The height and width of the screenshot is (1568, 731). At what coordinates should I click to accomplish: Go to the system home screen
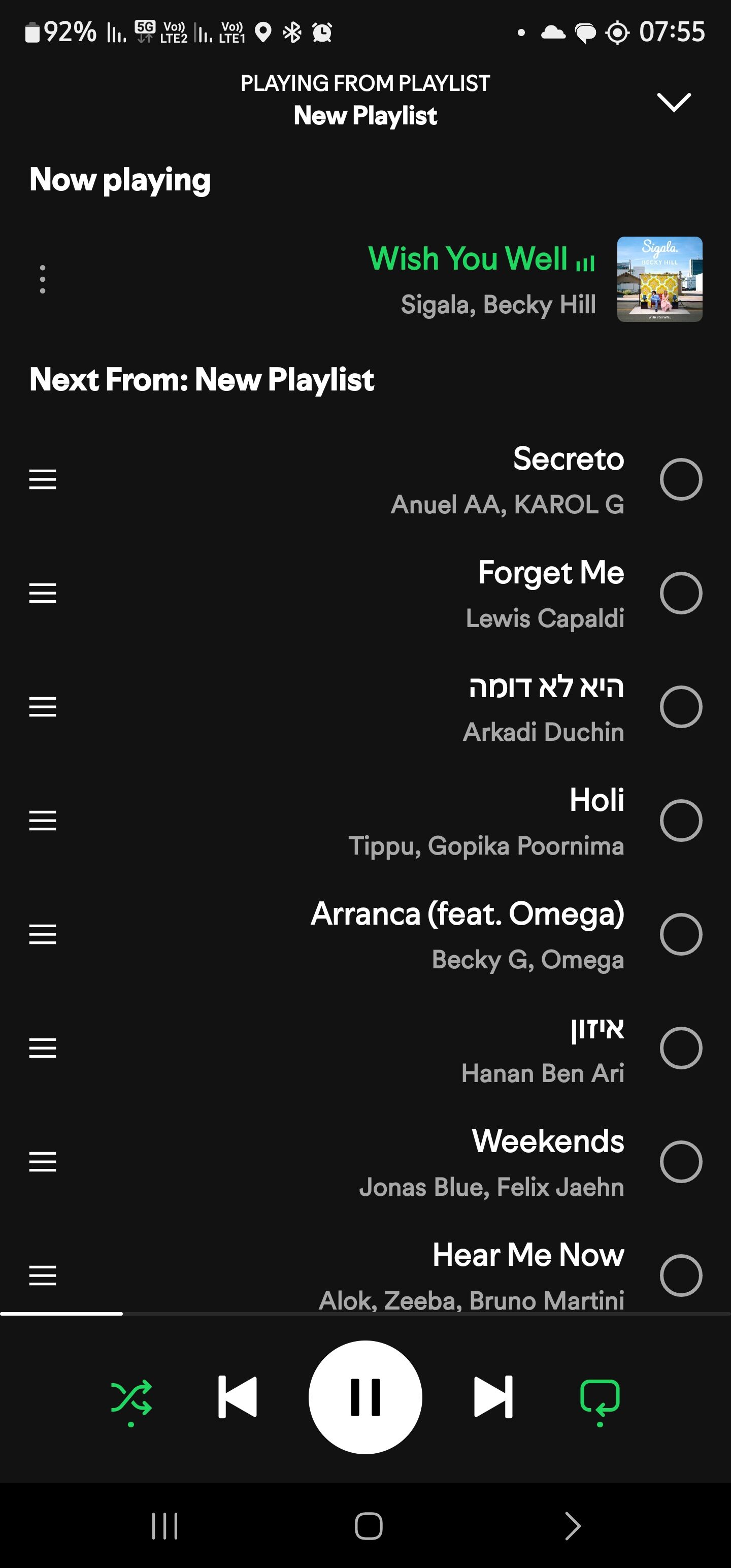[368, 1525]
